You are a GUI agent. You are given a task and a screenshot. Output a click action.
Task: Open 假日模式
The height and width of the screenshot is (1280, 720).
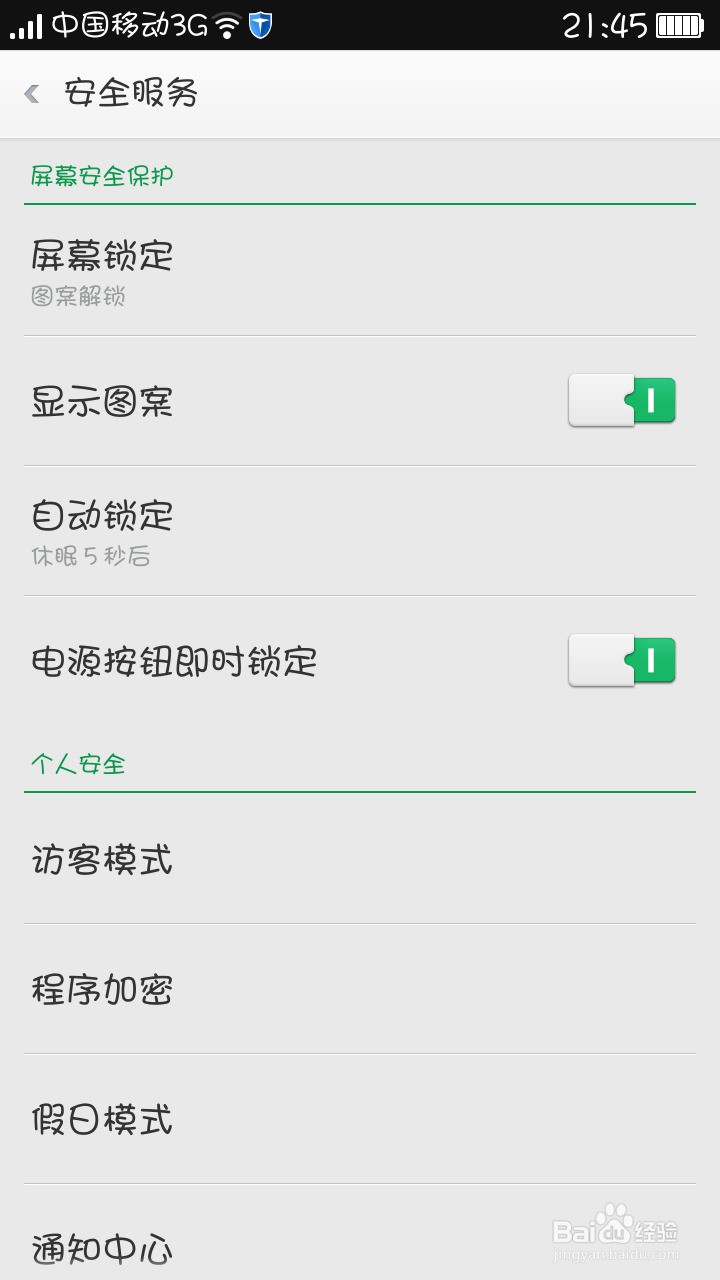[360, 1119]
